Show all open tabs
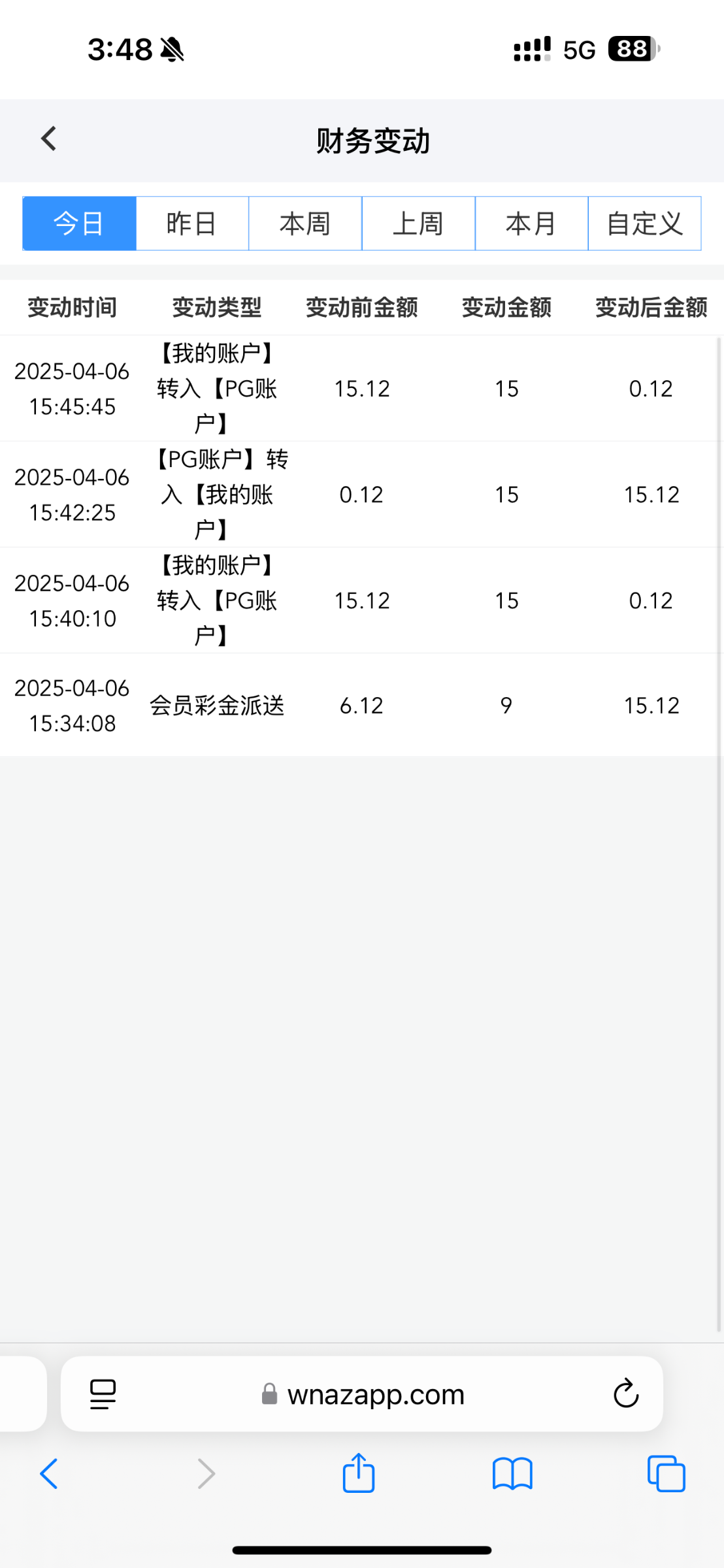 pyautogui.click(x=666, y=1474)
